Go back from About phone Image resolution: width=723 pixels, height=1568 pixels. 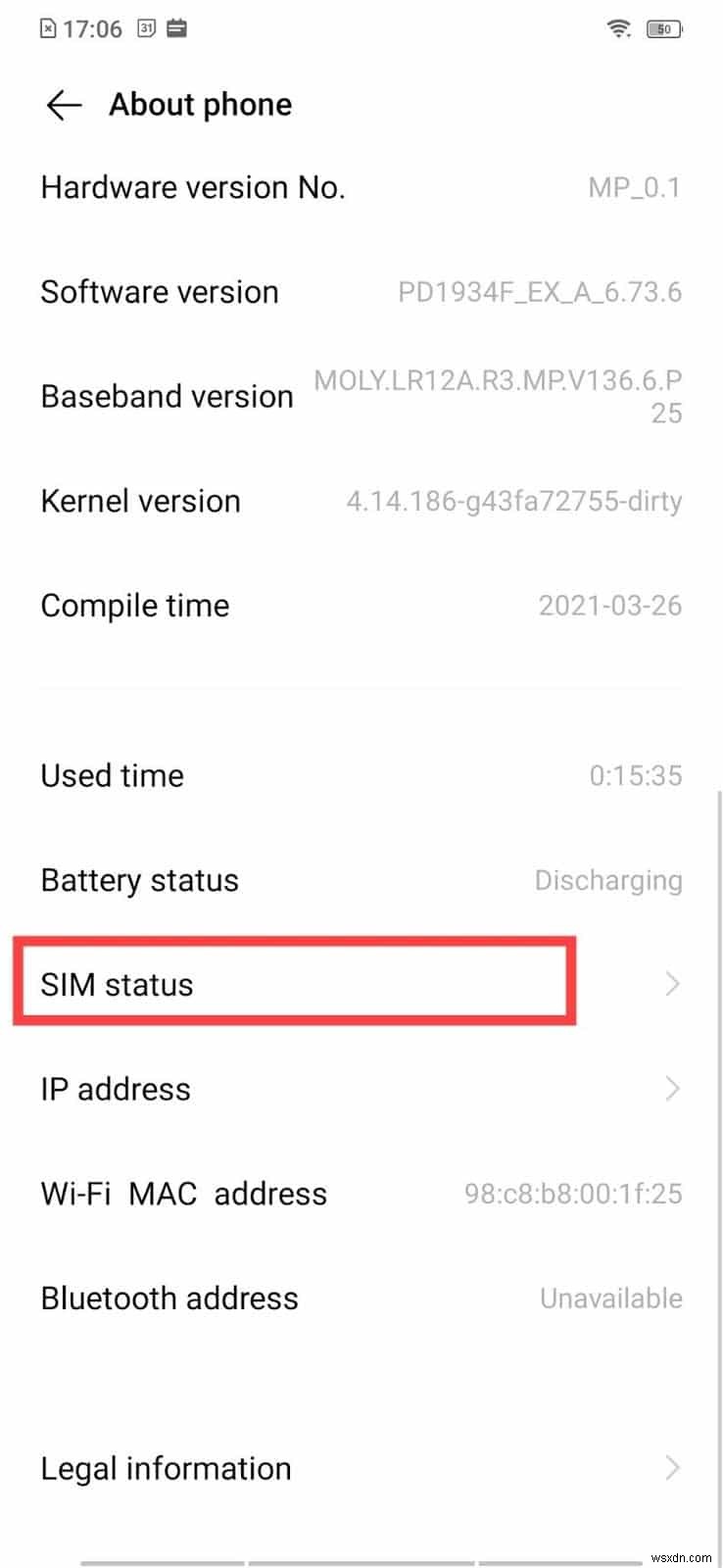coord(64,105)
